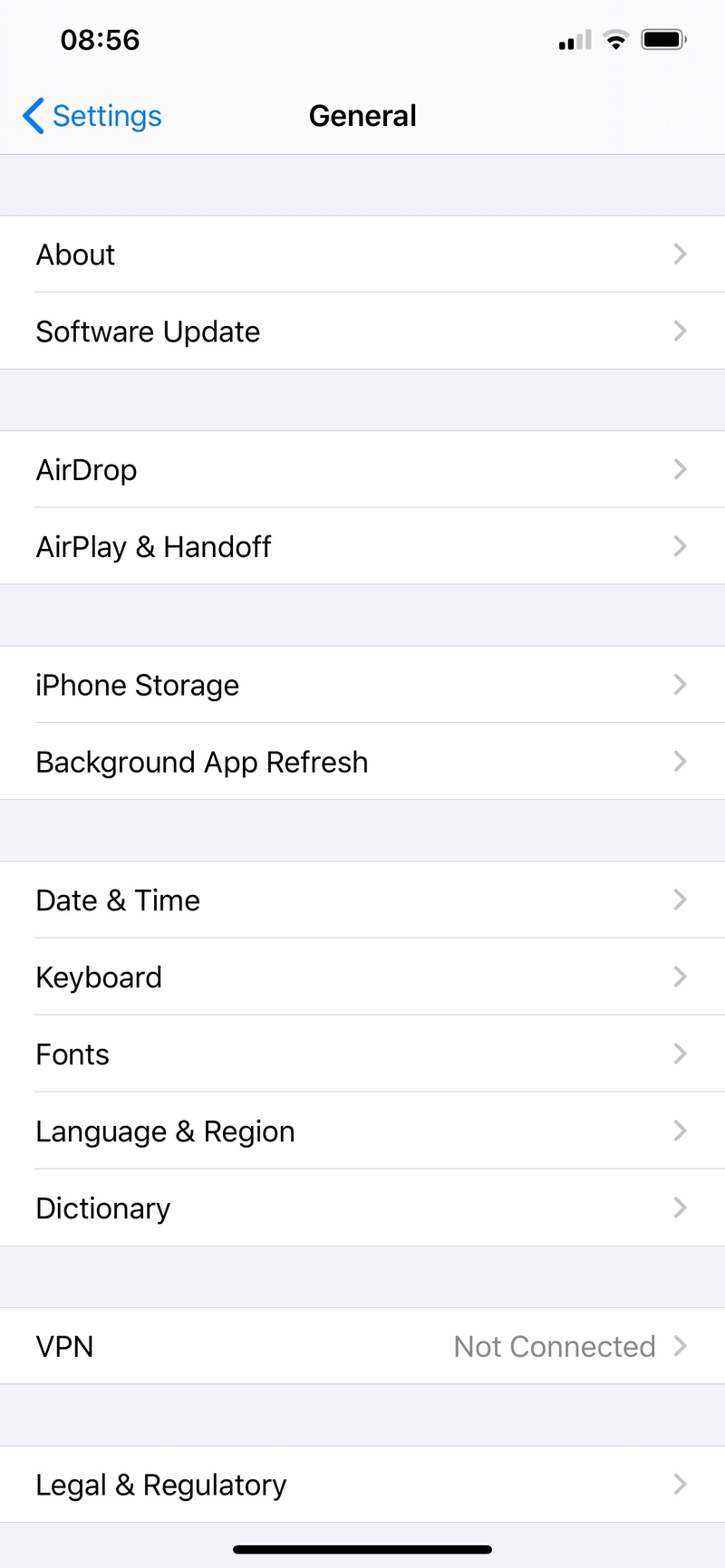Image resolution: width=725 pixels, height=1568 pixels.
Task: Open Software Update
Action: click(362, 331)
